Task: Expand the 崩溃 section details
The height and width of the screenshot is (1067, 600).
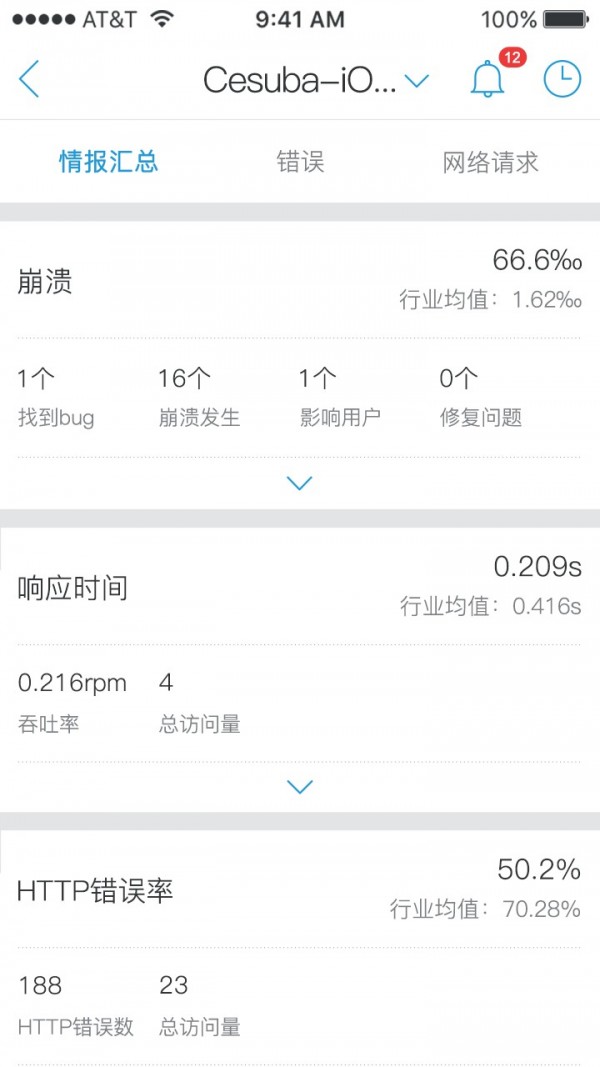Action: pos(300,484)
